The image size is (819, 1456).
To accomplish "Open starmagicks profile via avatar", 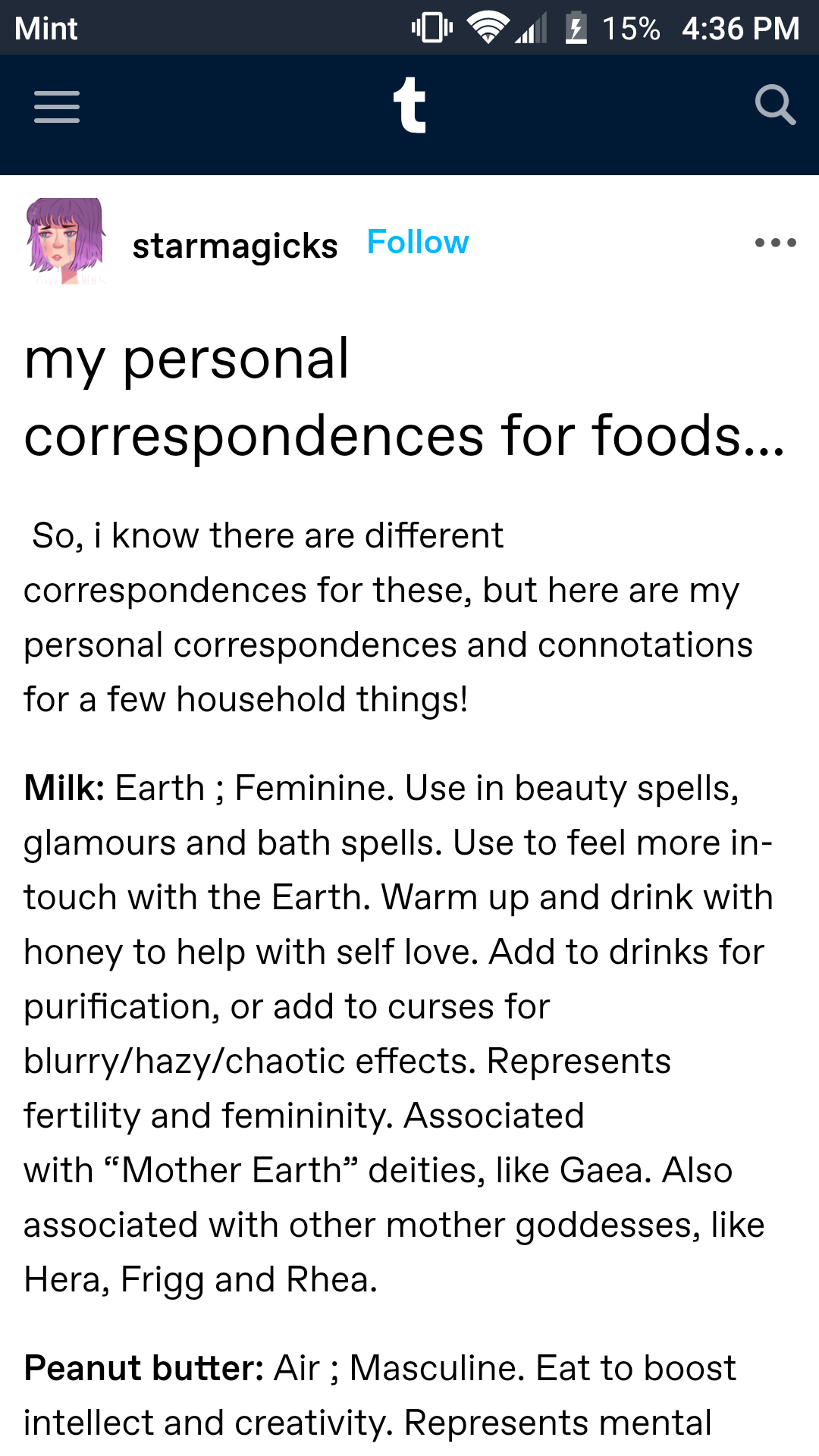I will click(66, 241).
